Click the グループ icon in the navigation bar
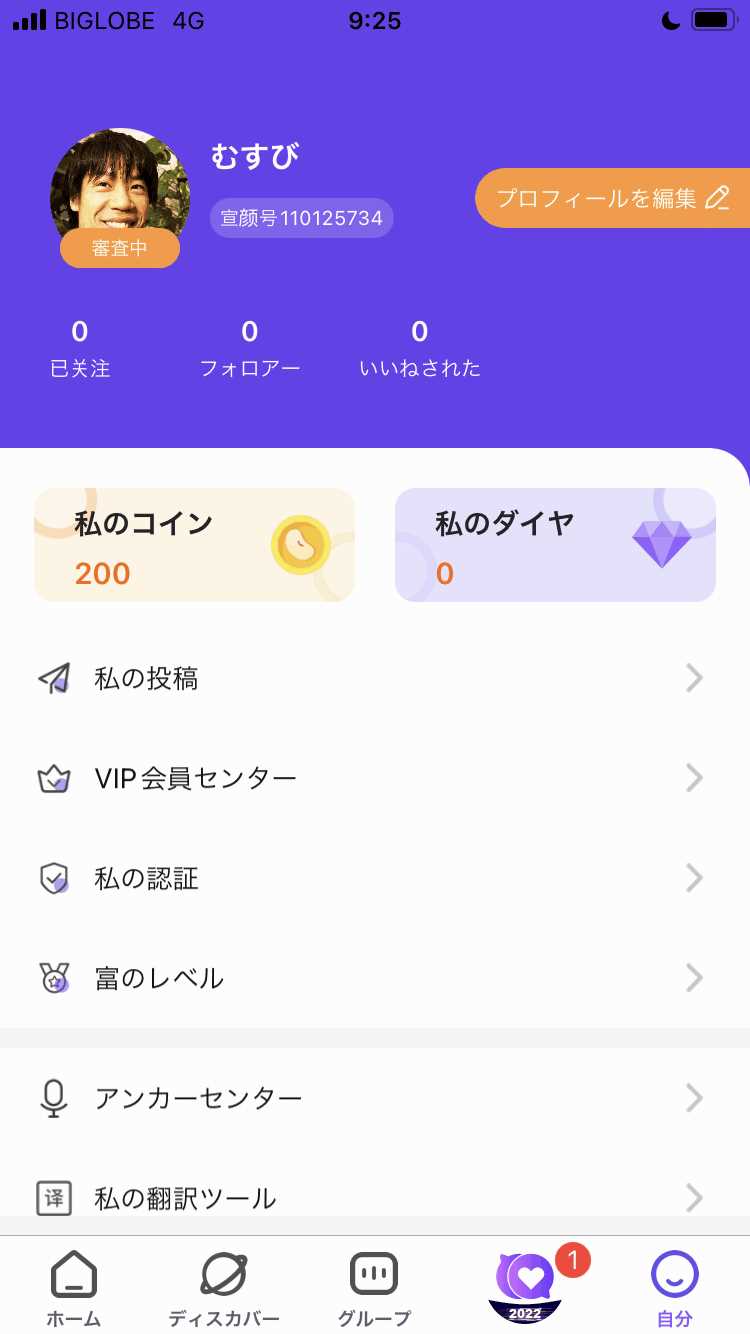 [372, 1275]
